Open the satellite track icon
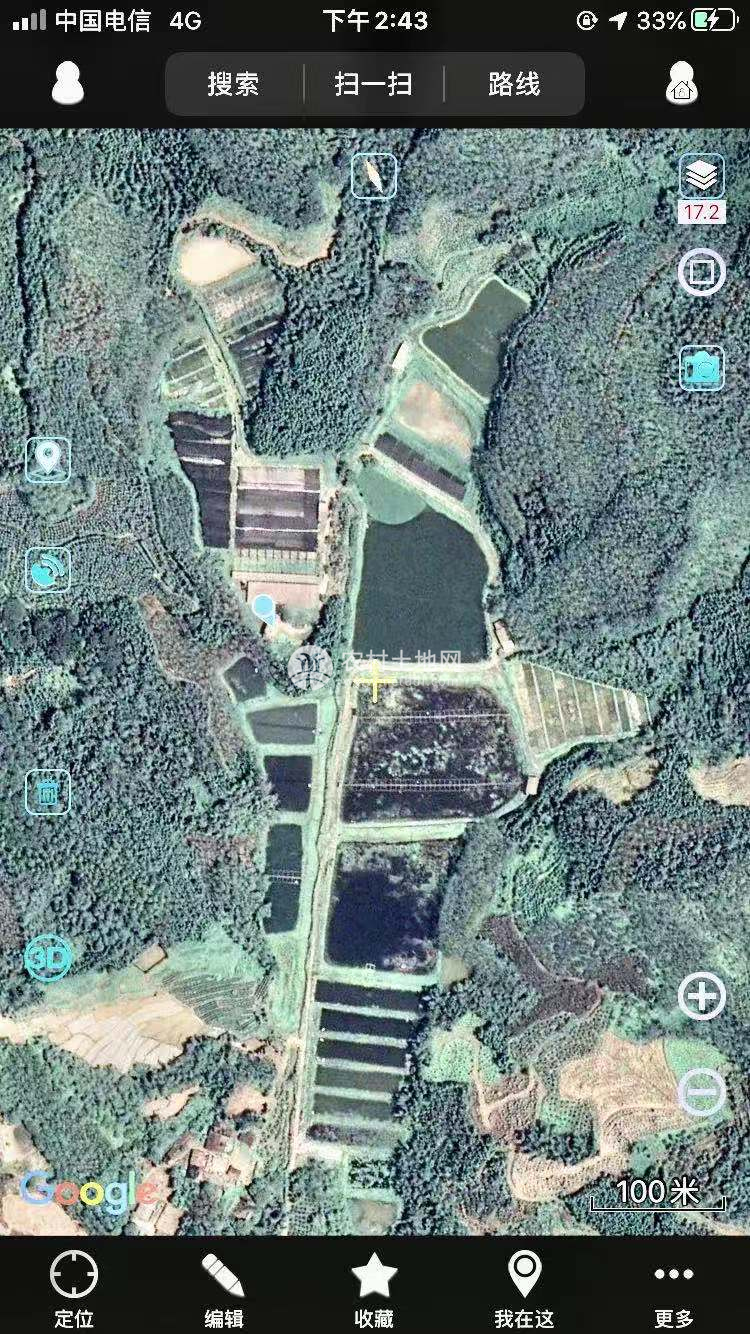 point(48,570)
